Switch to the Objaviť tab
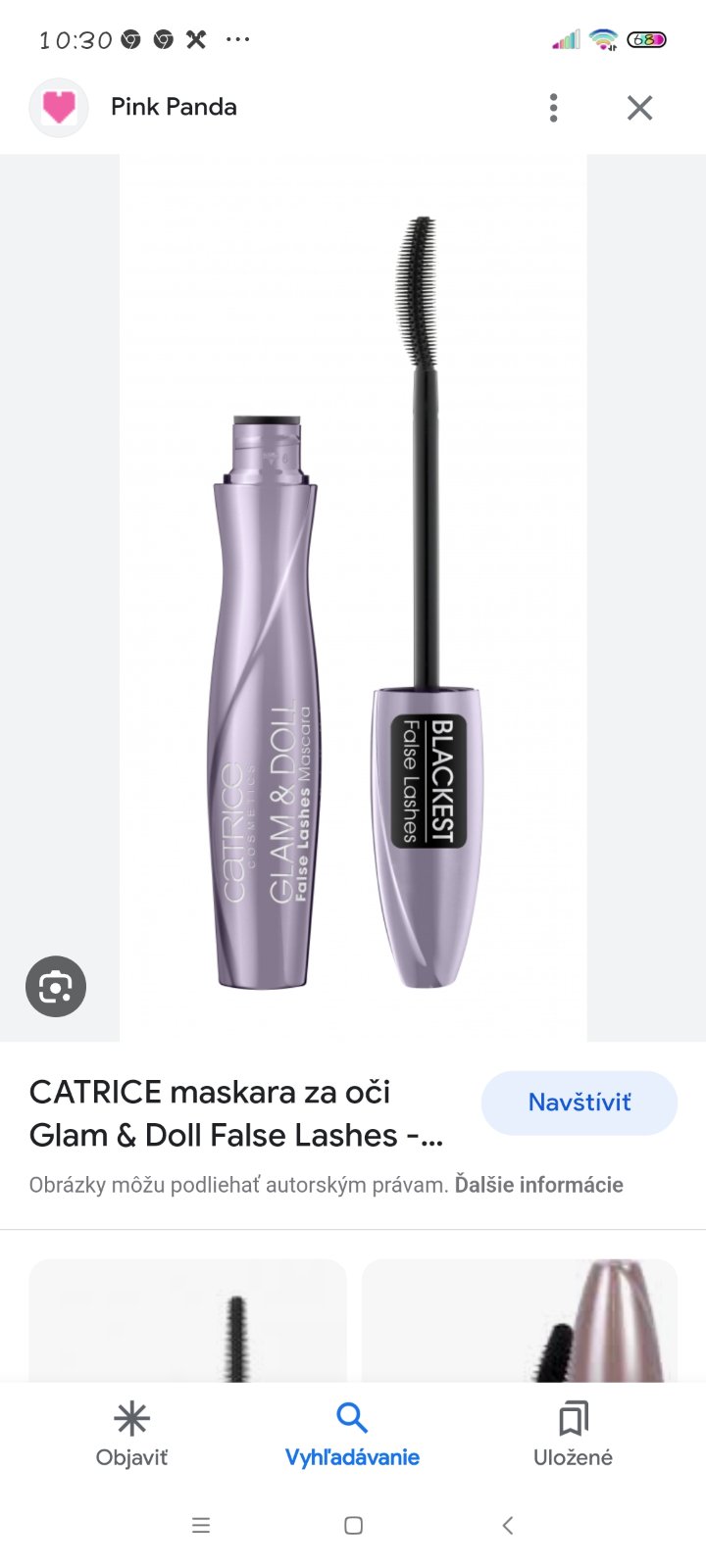This screenshot has width=706, height=1568. click(131, 1435)
